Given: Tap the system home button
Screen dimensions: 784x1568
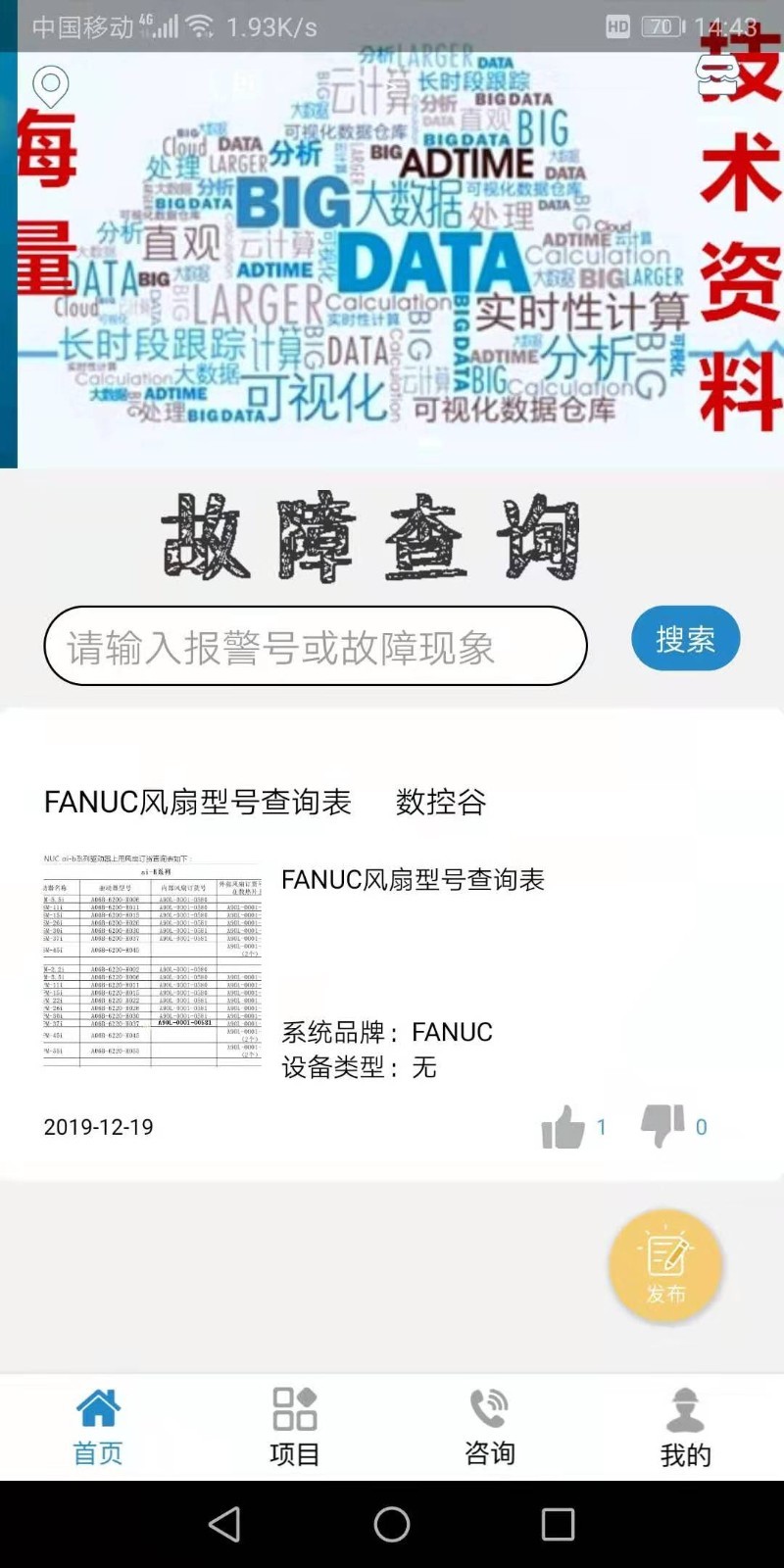Looking at the screenshot, I should 392,1524.
